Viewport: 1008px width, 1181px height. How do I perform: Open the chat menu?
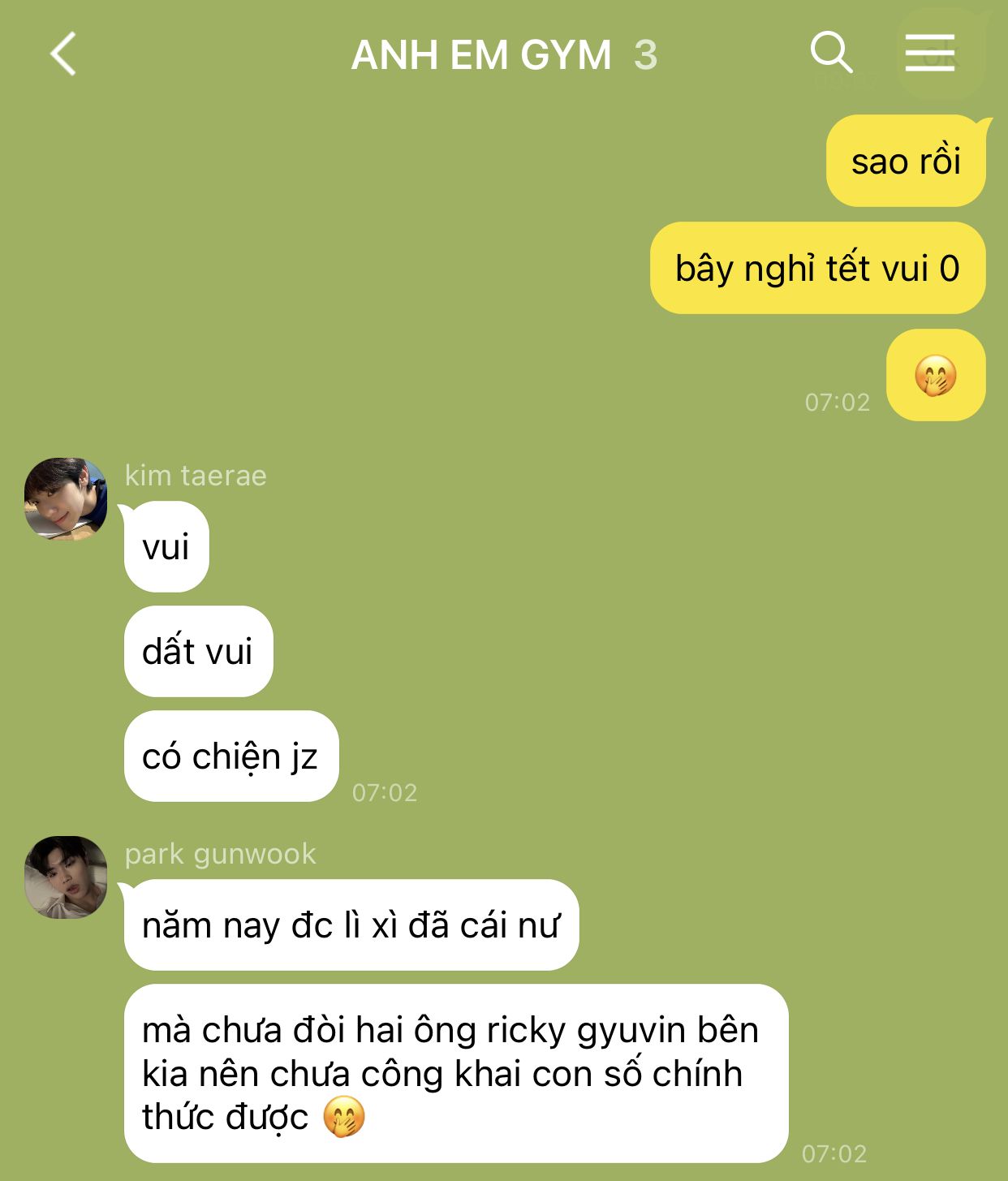(930, 54)
